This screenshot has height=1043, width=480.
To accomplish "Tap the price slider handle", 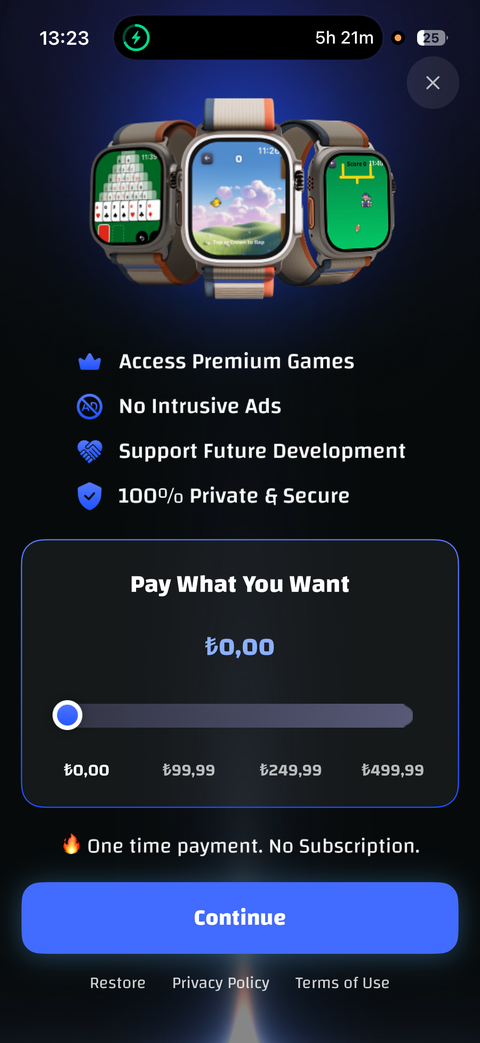I will [x=67, y=715].
